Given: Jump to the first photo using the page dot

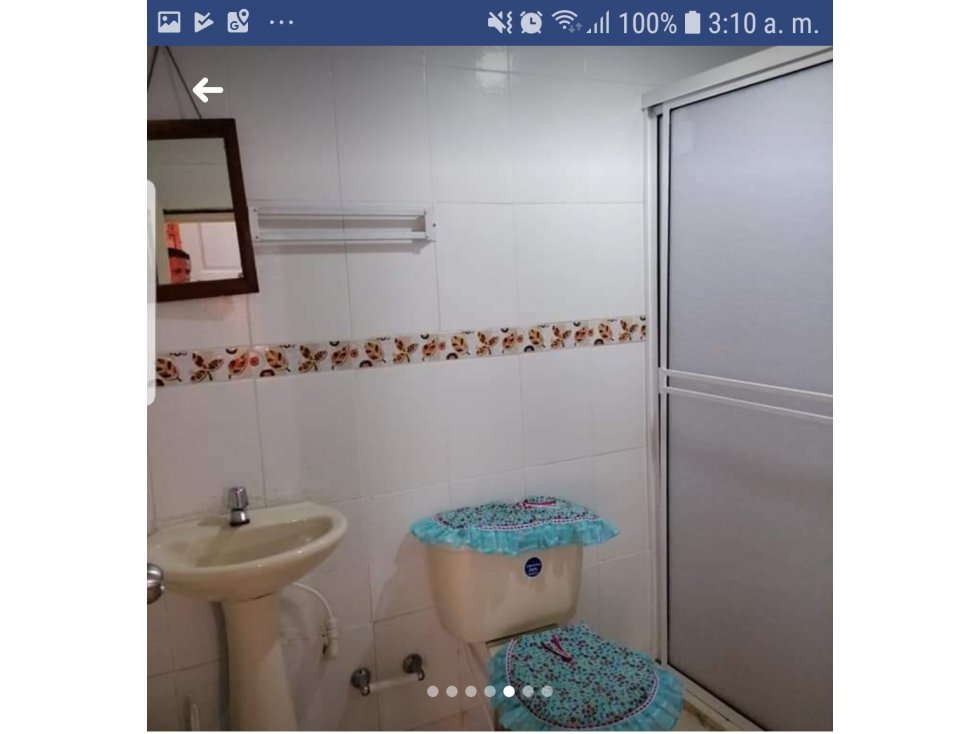Looking at the screenshot, I should pyautogui.click(x=433, y=691).
